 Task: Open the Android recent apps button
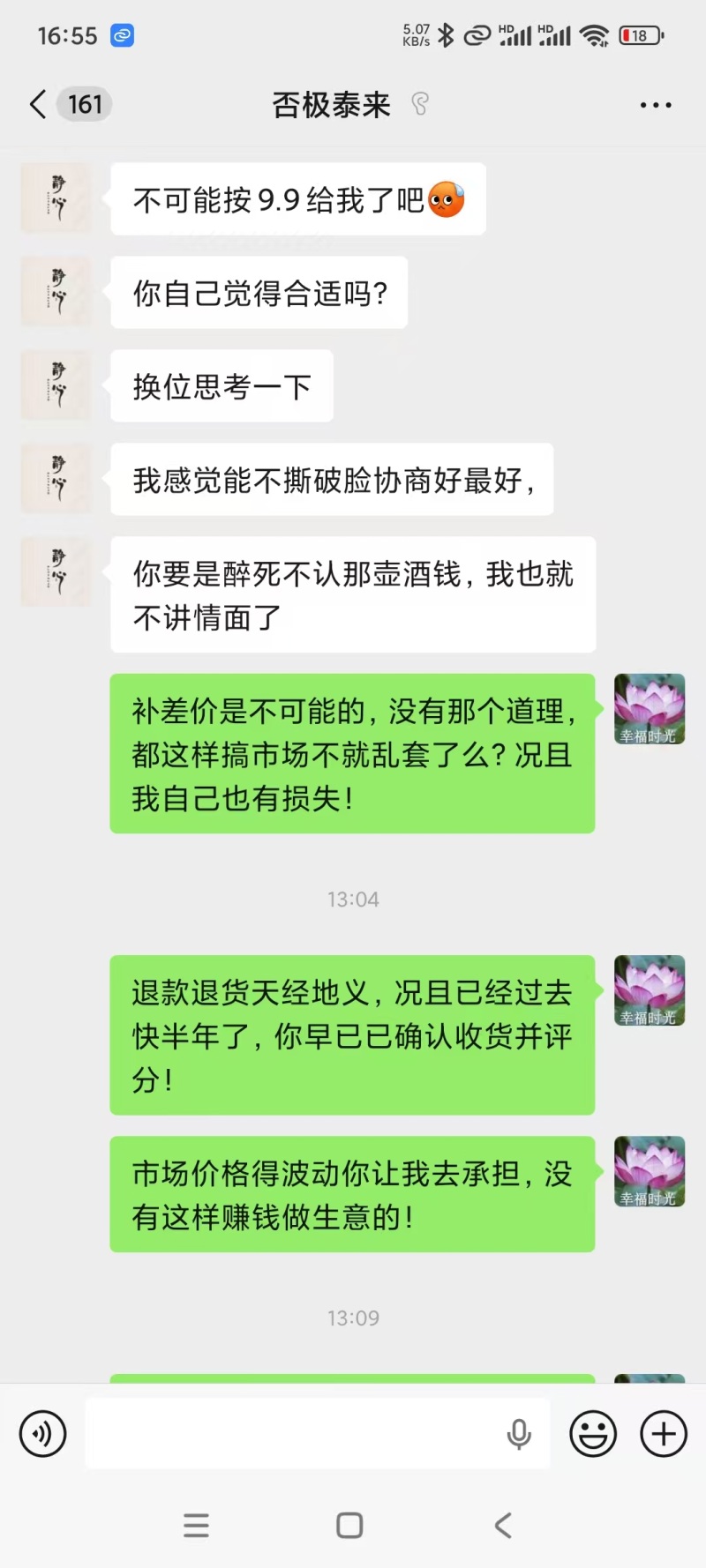197,1524
